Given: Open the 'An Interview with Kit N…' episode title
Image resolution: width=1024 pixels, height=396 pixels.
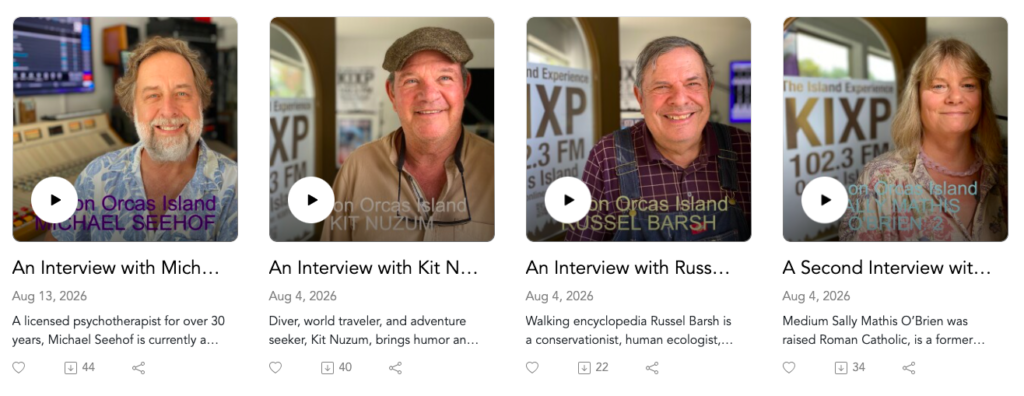Looking at the screenshot, I should pos(374,267).
